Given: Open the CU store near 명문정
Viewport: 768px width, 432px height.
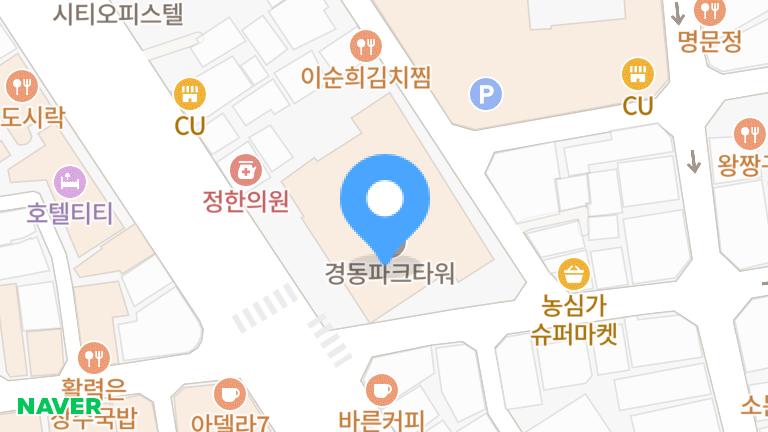Looking at the screenshot, I should click(637, 74).
